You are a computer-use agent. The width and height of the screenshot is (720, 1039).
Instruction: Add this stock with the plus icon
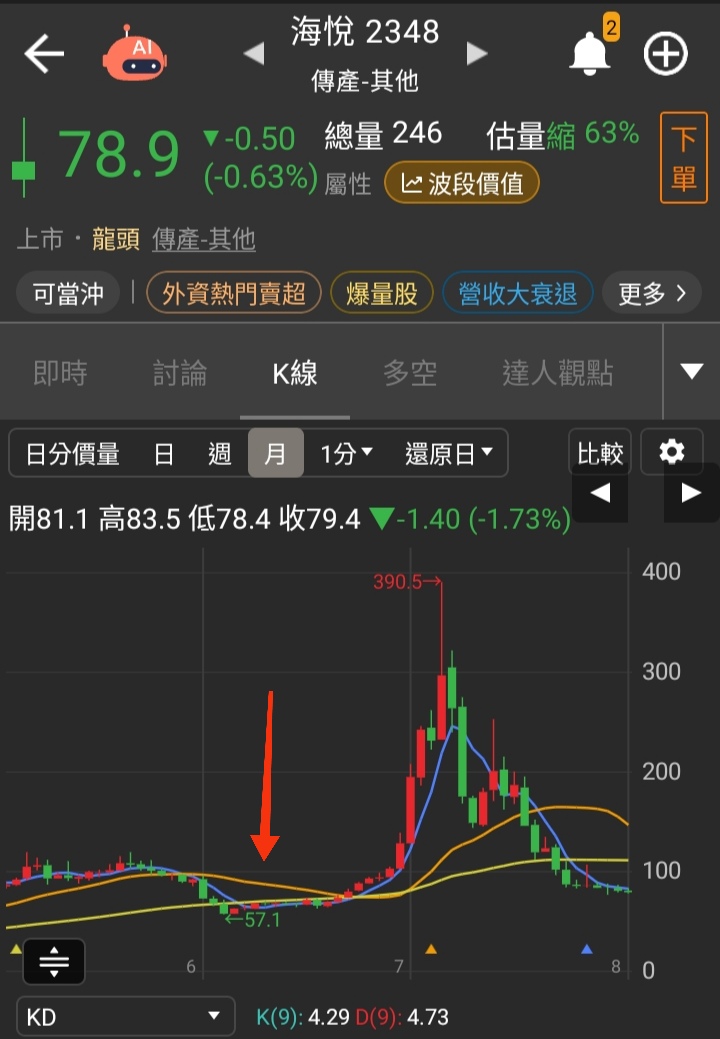[x=666, y=54]
